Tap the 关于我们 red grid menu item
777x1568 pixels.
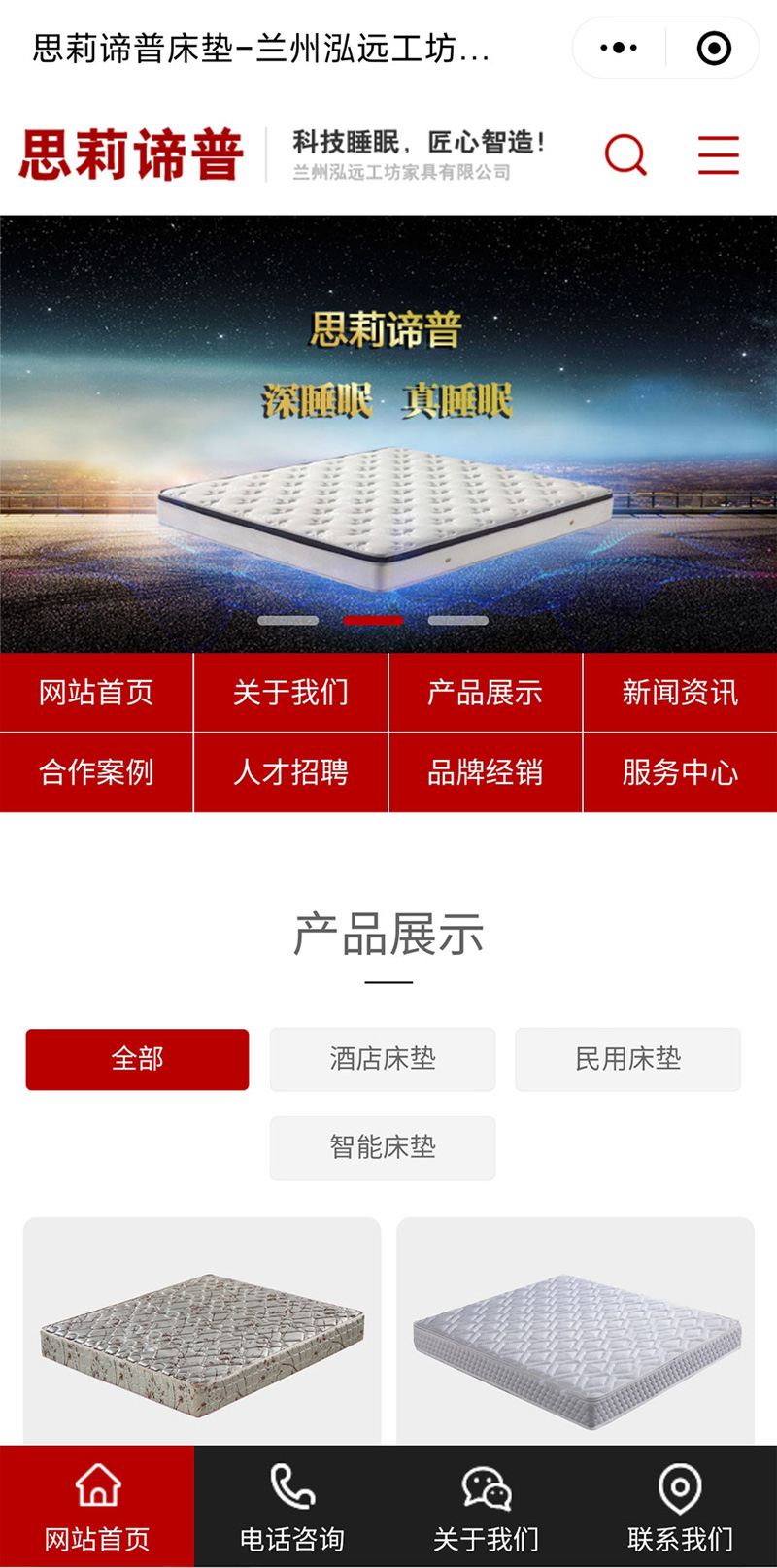click(290, 693)
